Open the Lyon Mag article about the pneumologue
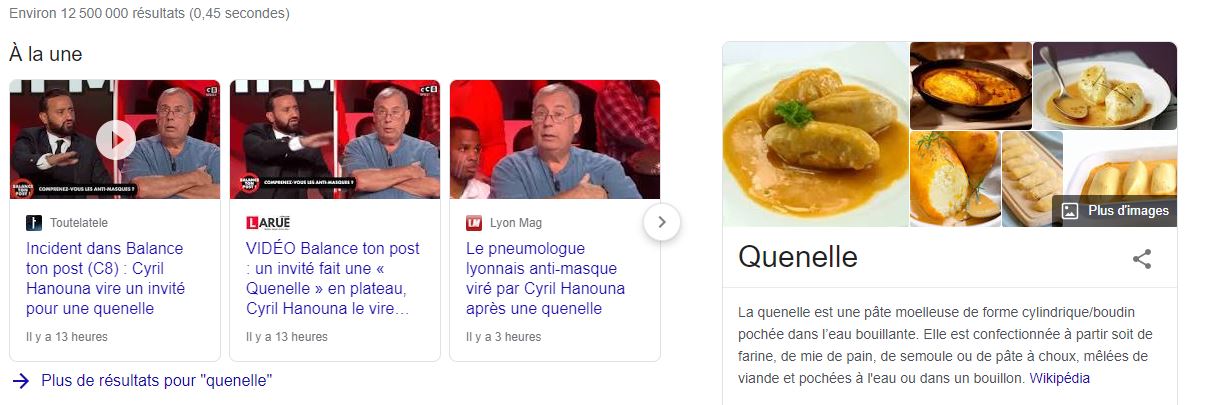Screen dimensions: 1214x405 coord(545,278)
